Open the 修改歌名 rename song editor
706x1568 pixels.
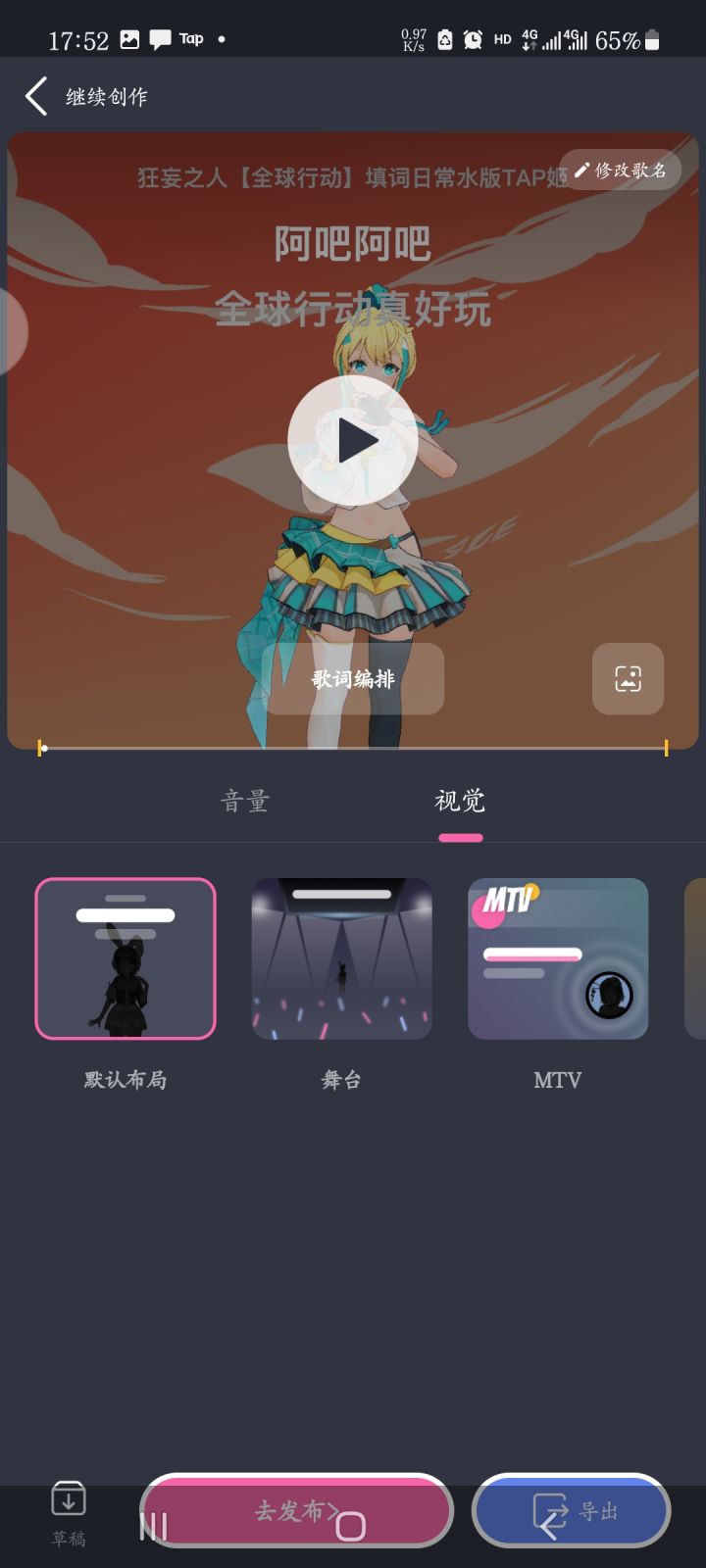[622, 169]
